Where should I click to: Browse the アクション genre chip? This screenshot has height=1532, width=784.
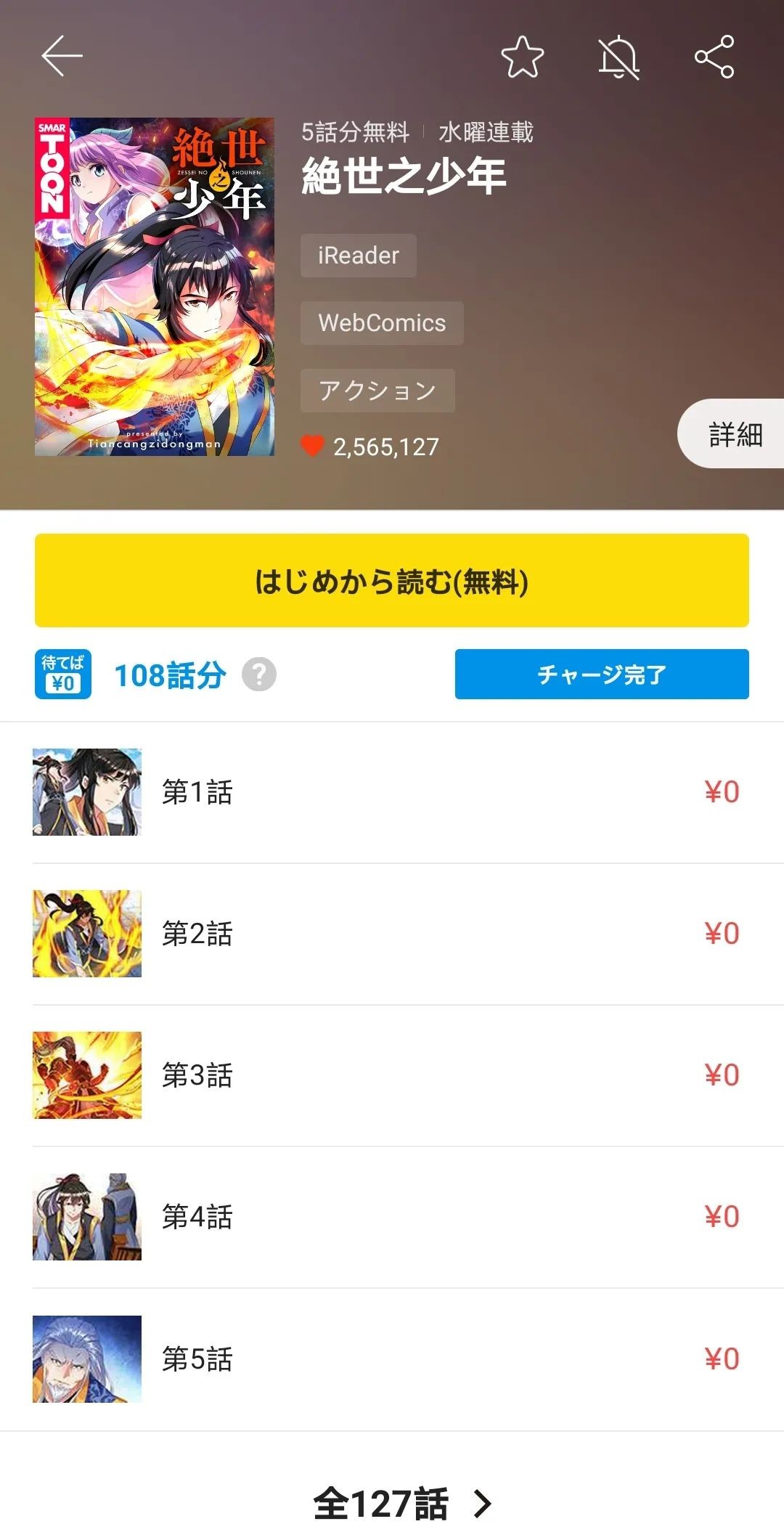(377, 391)
